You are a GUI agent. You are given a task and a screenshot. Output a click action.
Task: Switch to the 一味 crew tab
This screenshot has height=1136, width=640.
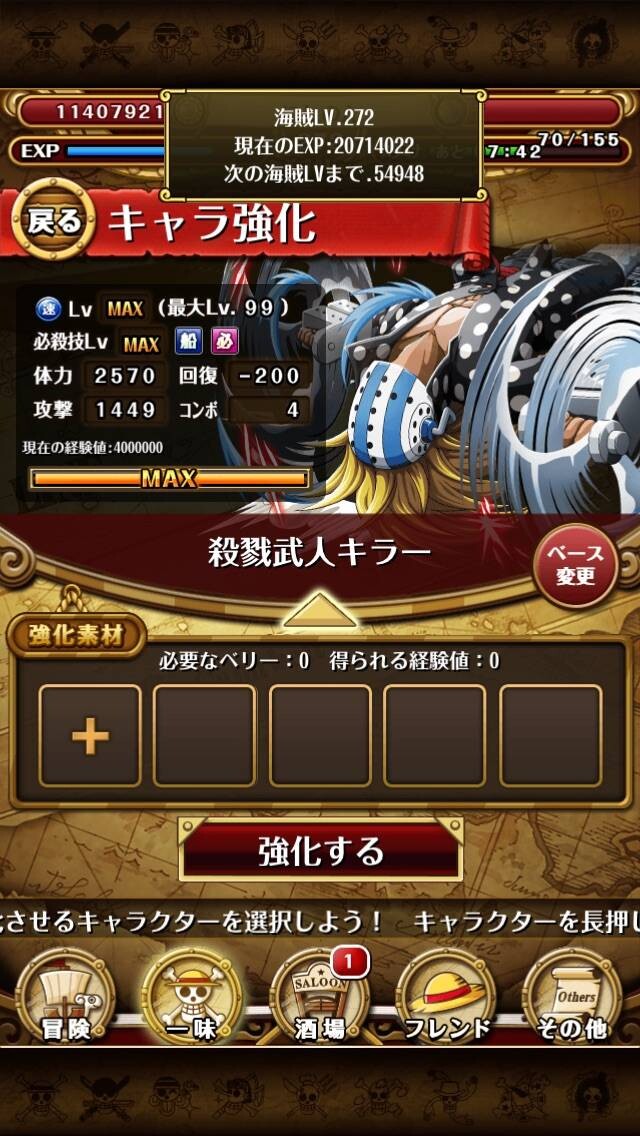193,996
